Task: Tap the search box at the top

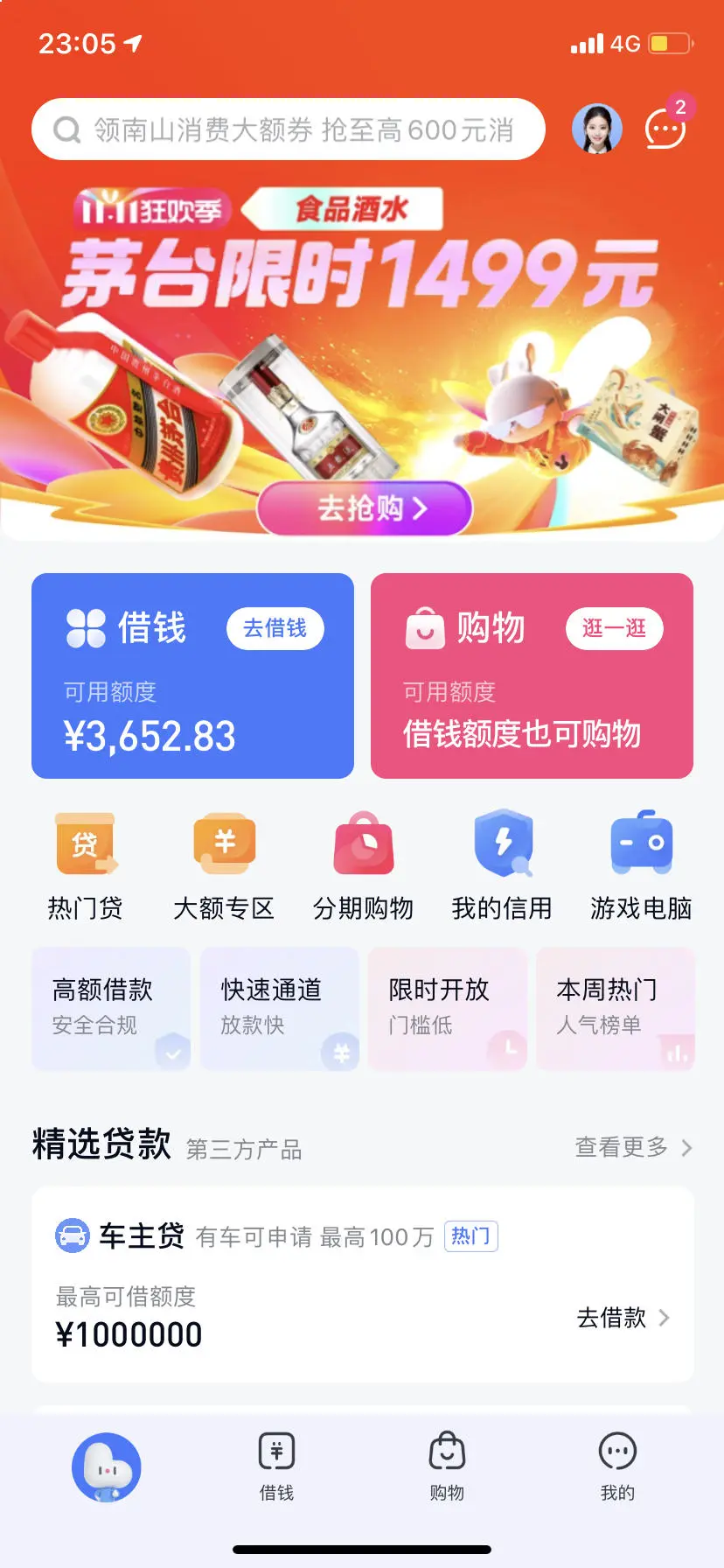Action: [x=289, y=129]
